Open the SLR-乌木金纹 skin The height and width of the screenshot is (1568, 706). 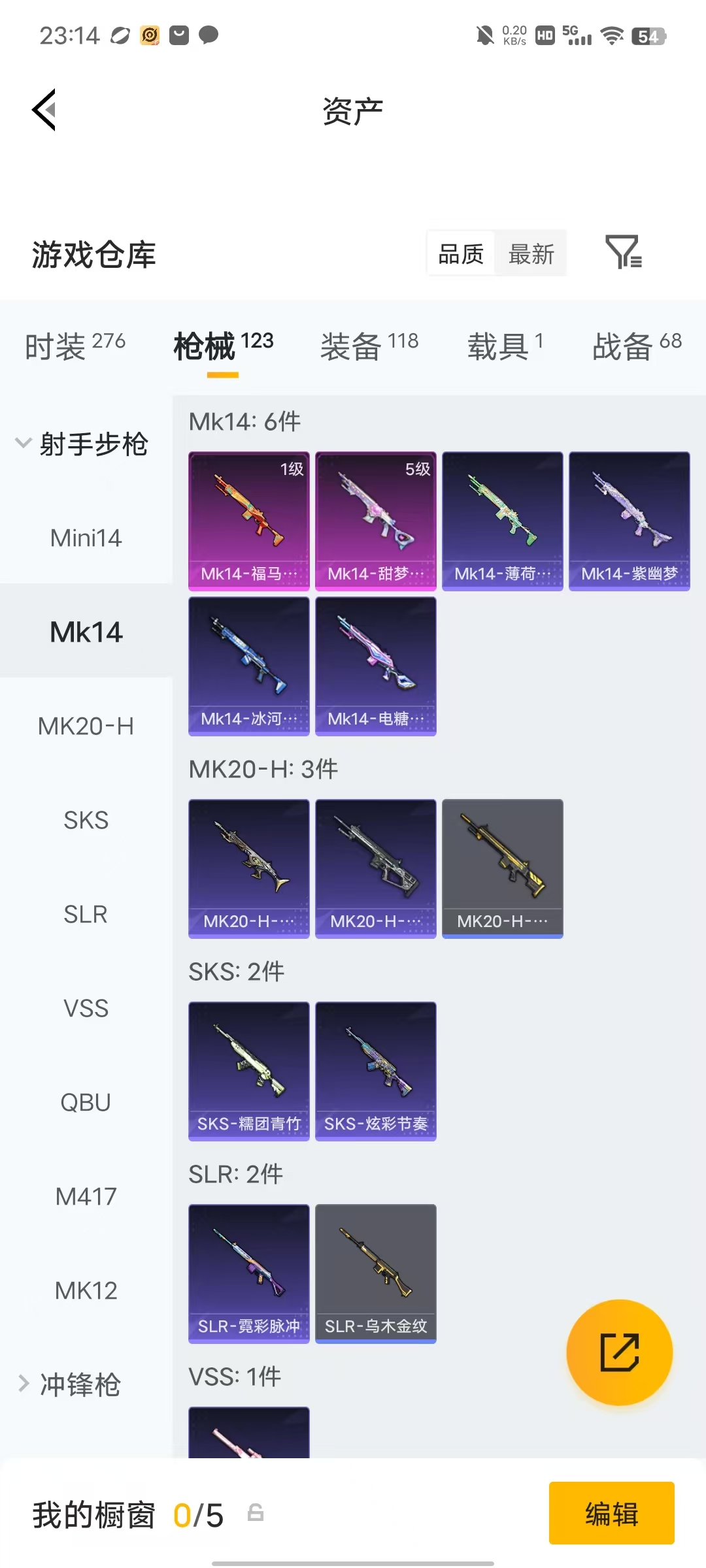click(x=376, y=1273)
